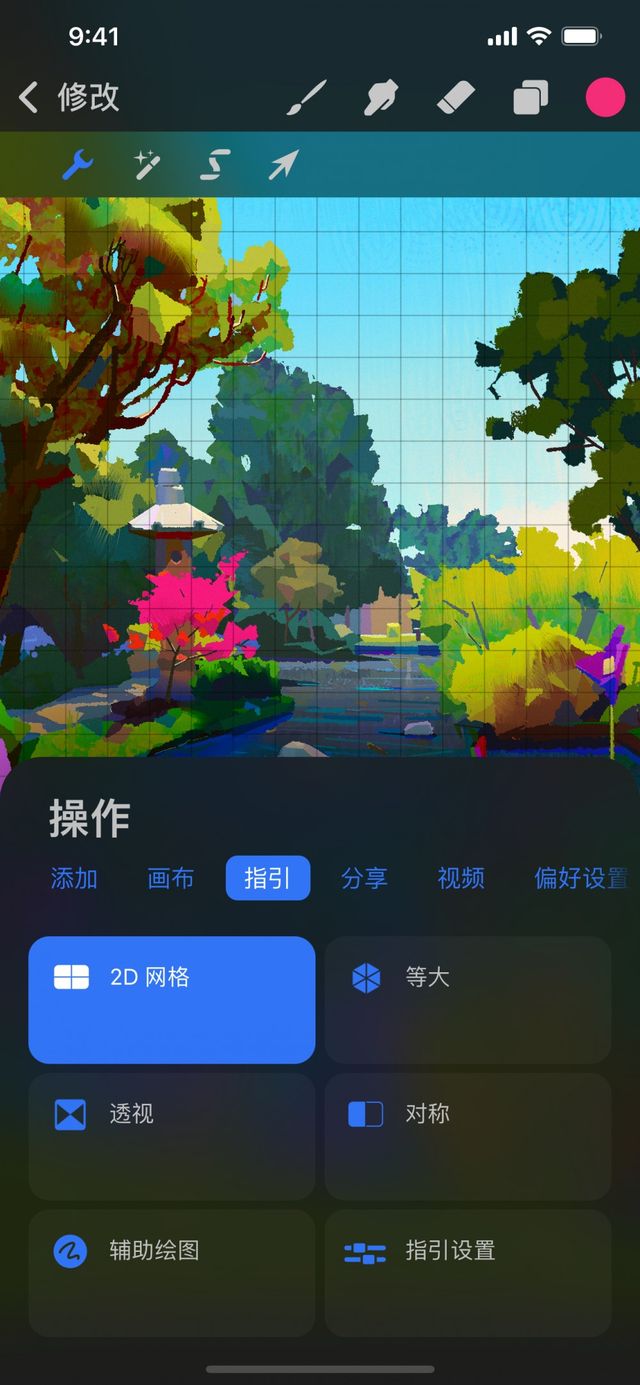Switch to the 视频 tab
640x1385 pixels.
tap(461, 879)
